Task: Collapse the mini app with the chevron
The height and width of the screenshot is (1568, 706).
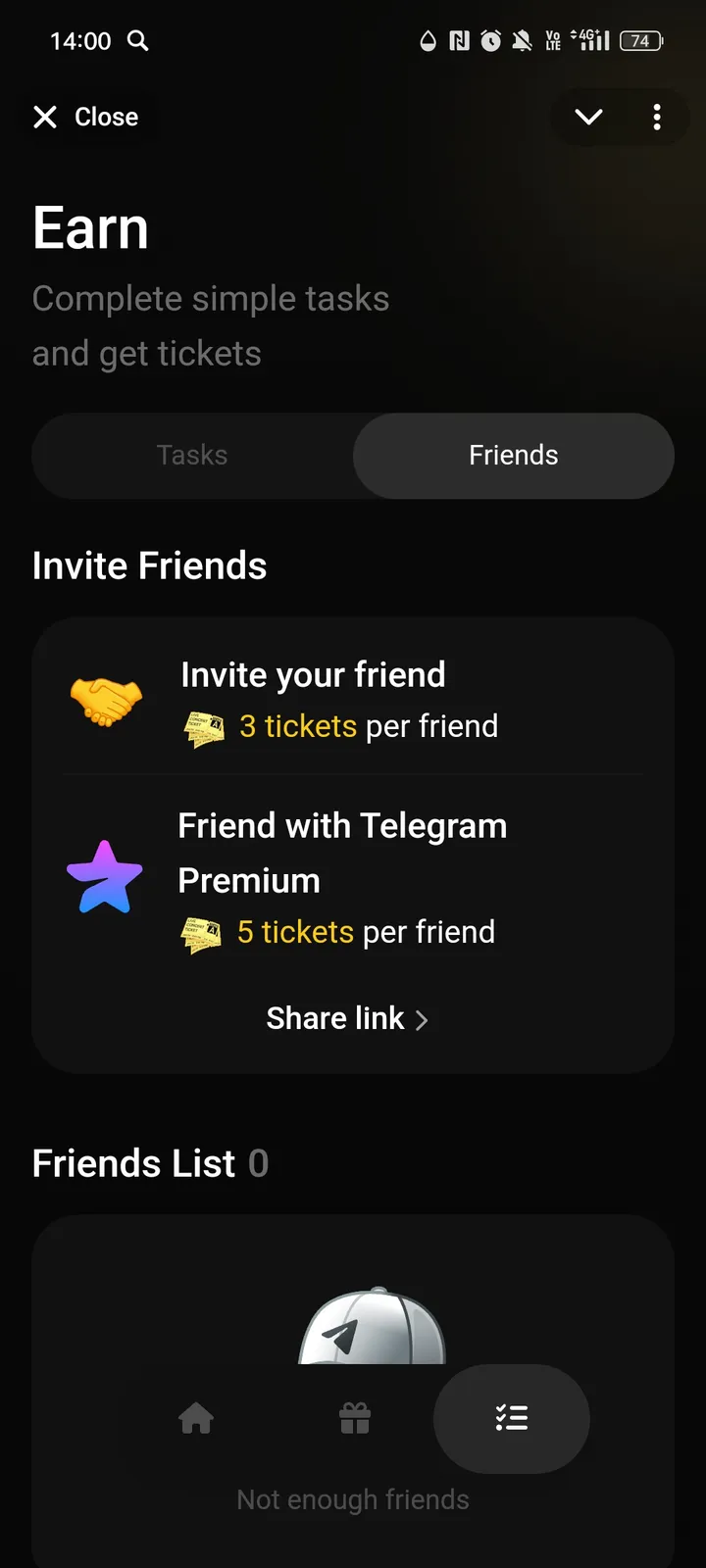Action: [x=587, y=117]
